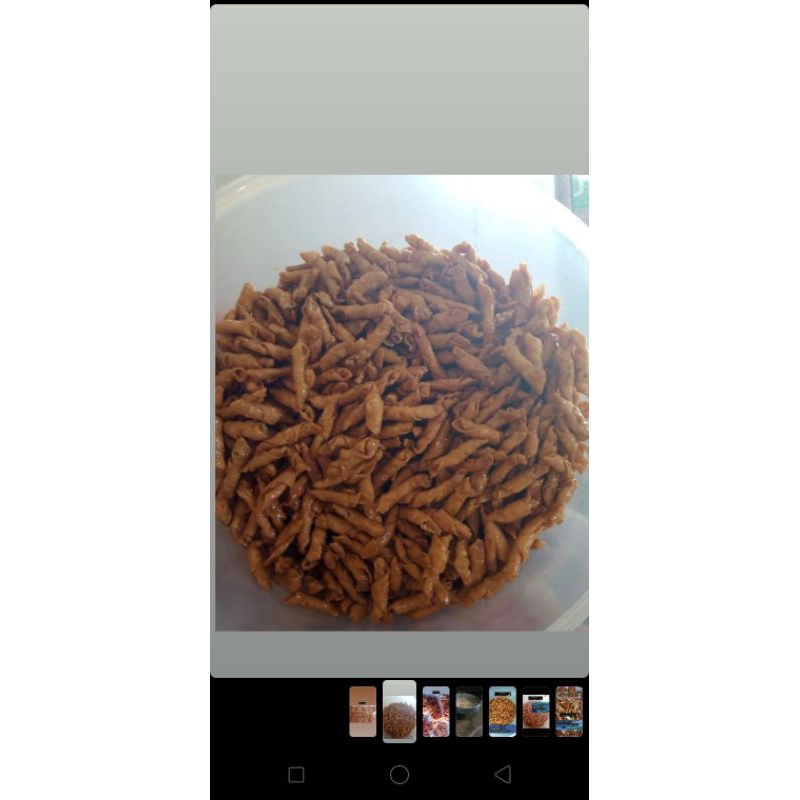Select the highlighted snack bowl thumbnail
Viewport: 800px width, 800px height.
(x=399, y=711)
